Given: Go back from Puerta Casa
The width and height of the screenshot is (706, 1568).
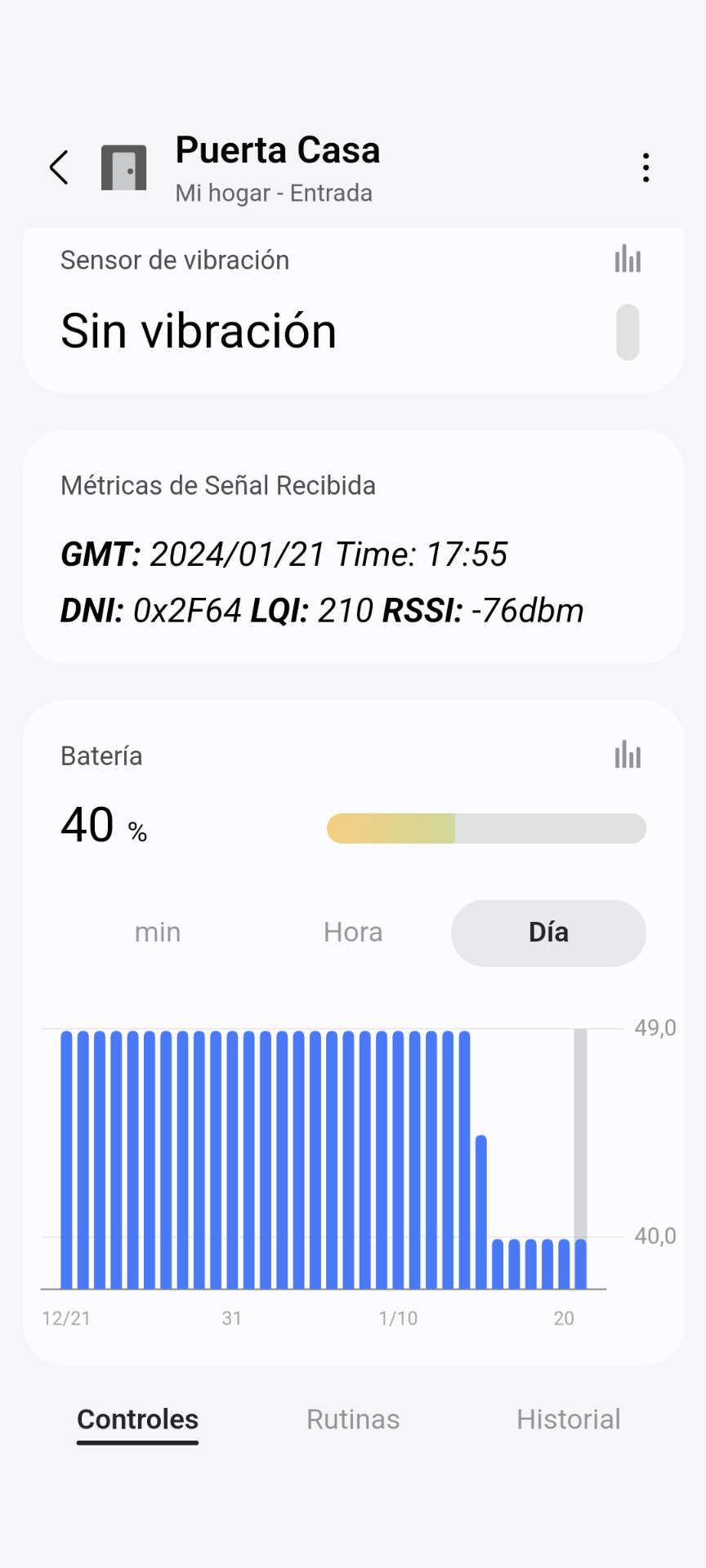Looking at the screenshot, I should 59,167.
